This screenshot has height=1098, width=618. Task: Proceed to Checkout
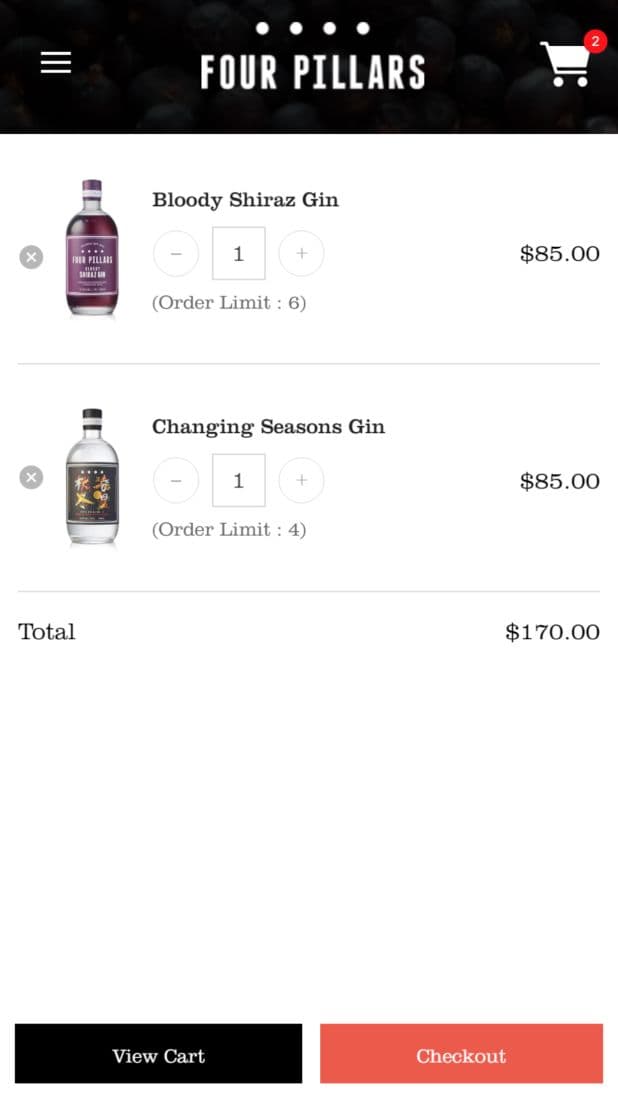click(461, 1054)
